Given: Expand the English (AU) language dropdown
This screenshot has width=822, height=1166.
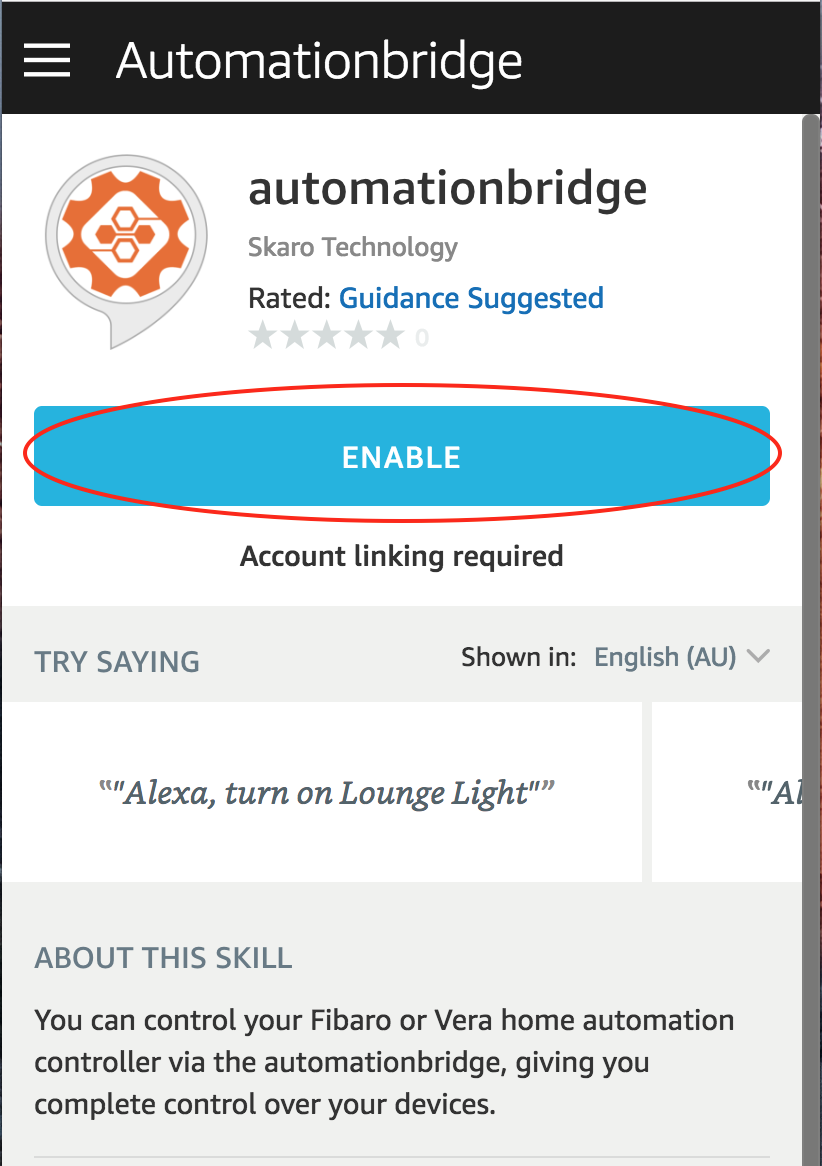Looking at the screenshot, I should (681, 657).
